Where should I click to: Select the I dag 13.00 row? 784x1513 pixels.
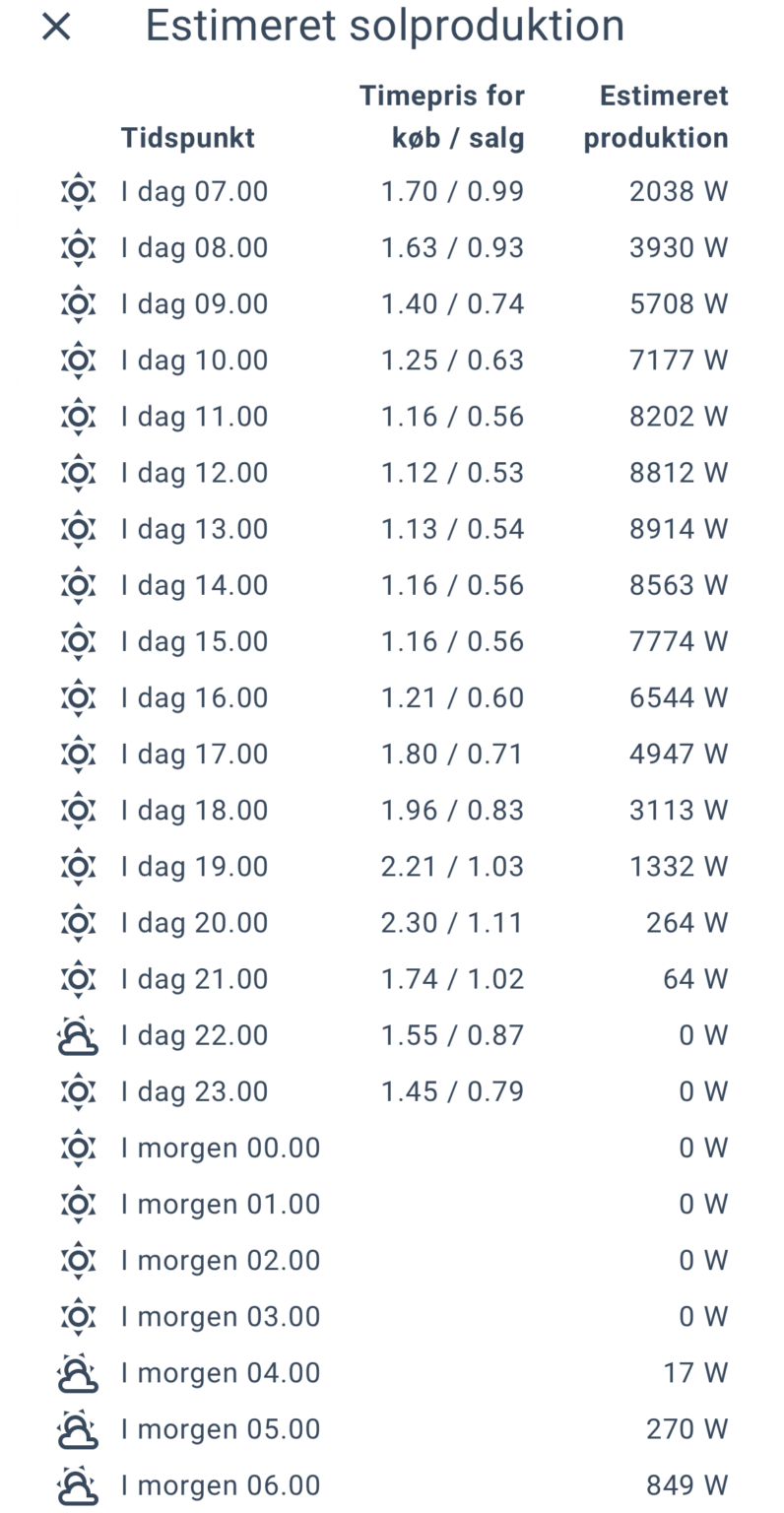click(x=194, y=529)
